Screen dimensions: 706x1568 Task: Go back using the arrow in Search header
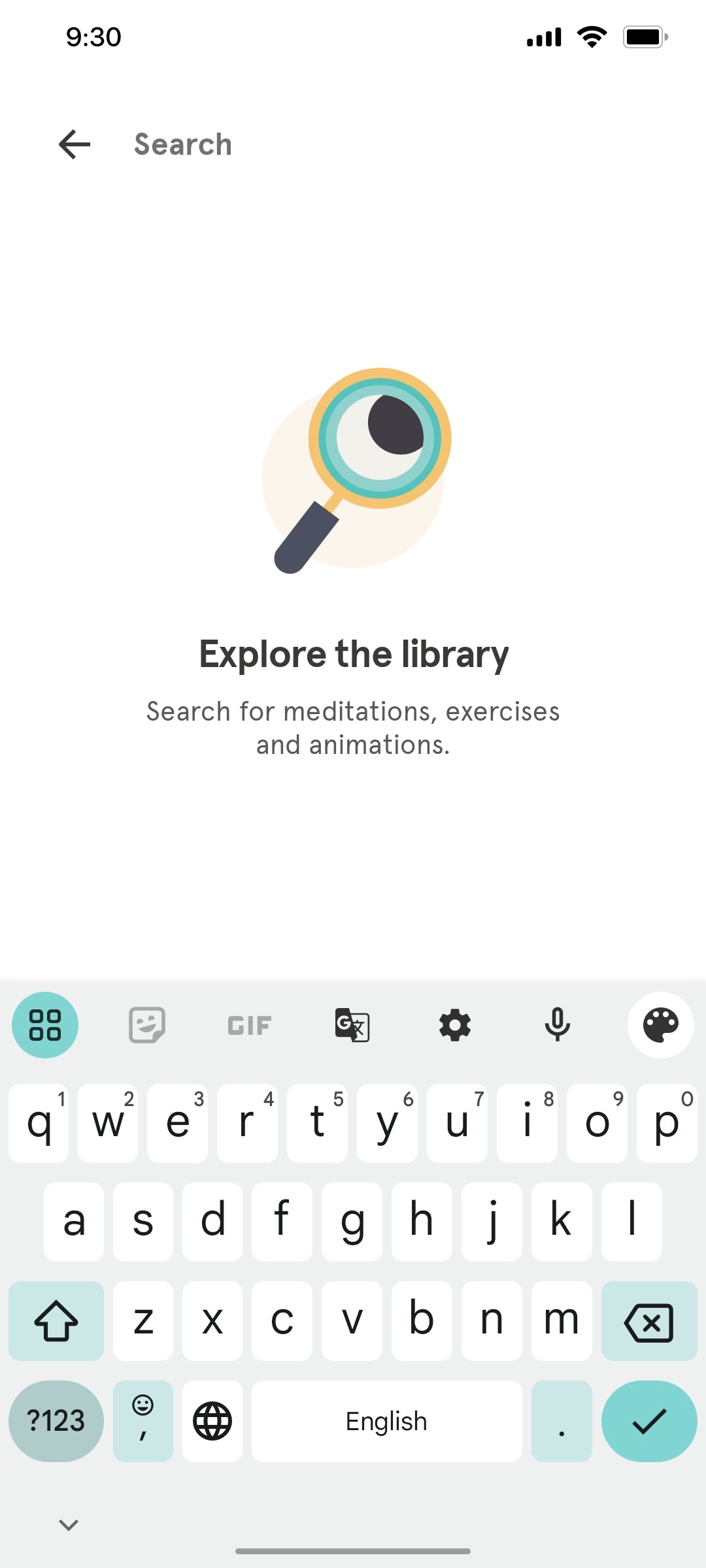coord(73,144)
